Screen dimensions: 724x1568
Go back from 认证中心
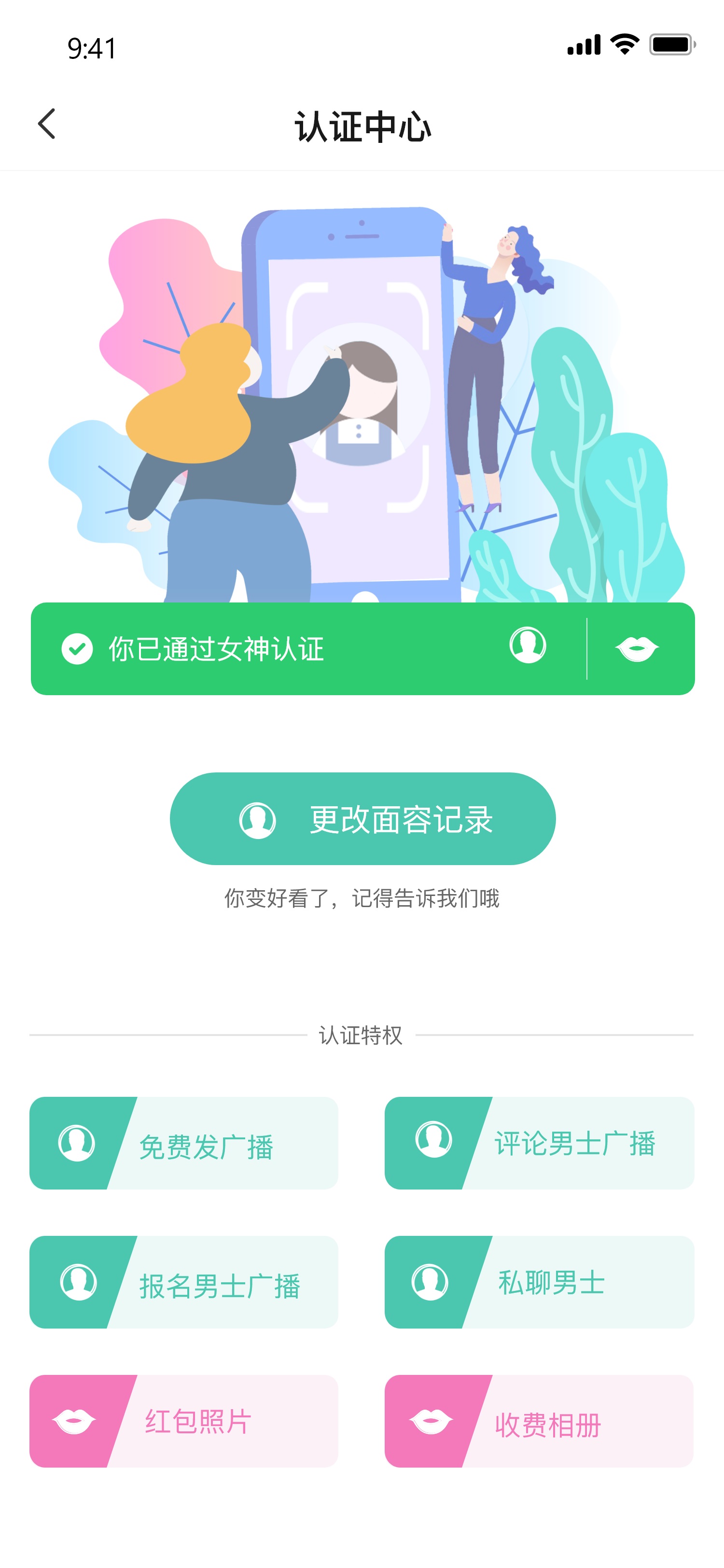[47, 124]
